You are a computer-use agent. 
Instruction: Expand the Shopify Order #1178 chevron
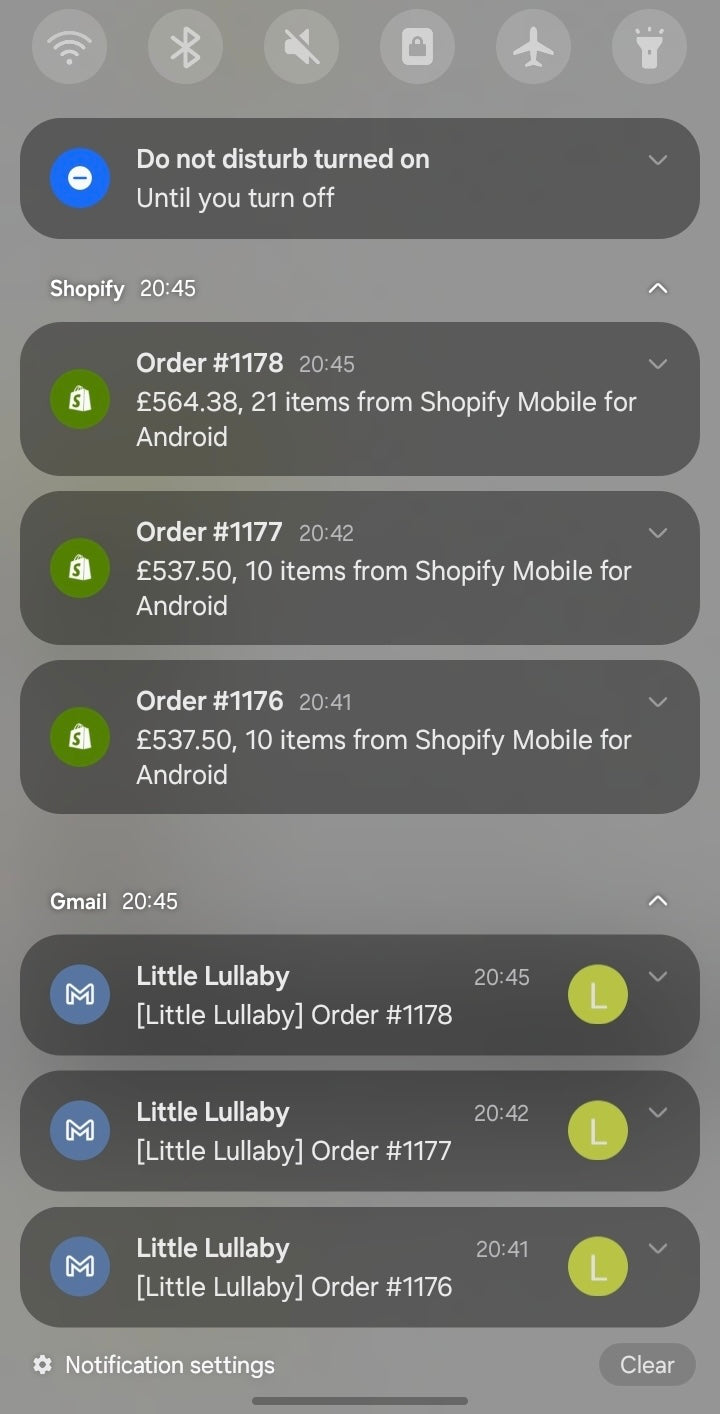tap(657, 364)
